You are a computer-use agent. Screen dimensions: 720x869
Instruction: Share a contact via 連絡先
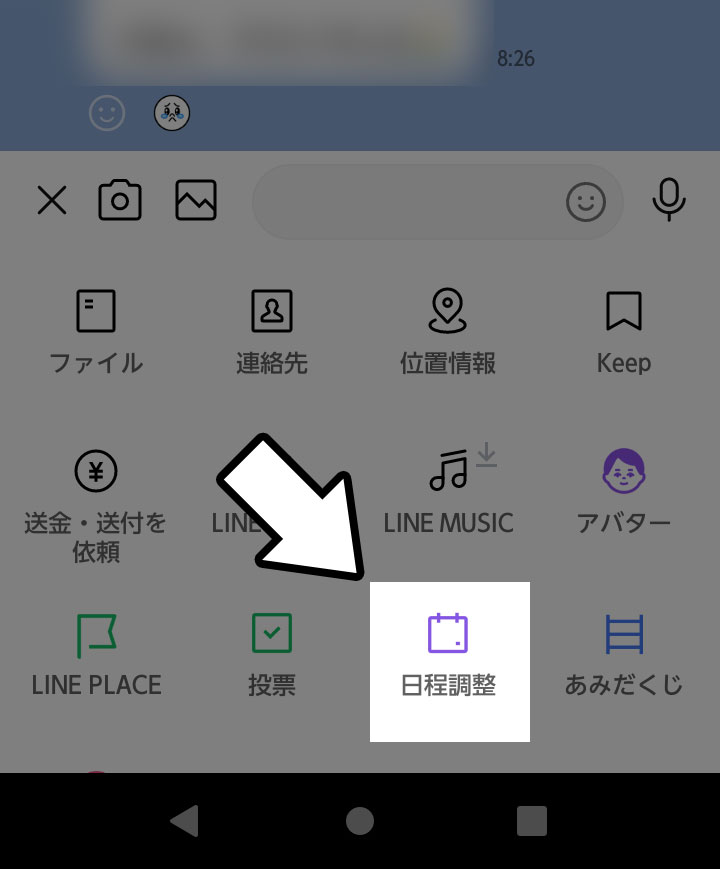[x=271, y=332]
